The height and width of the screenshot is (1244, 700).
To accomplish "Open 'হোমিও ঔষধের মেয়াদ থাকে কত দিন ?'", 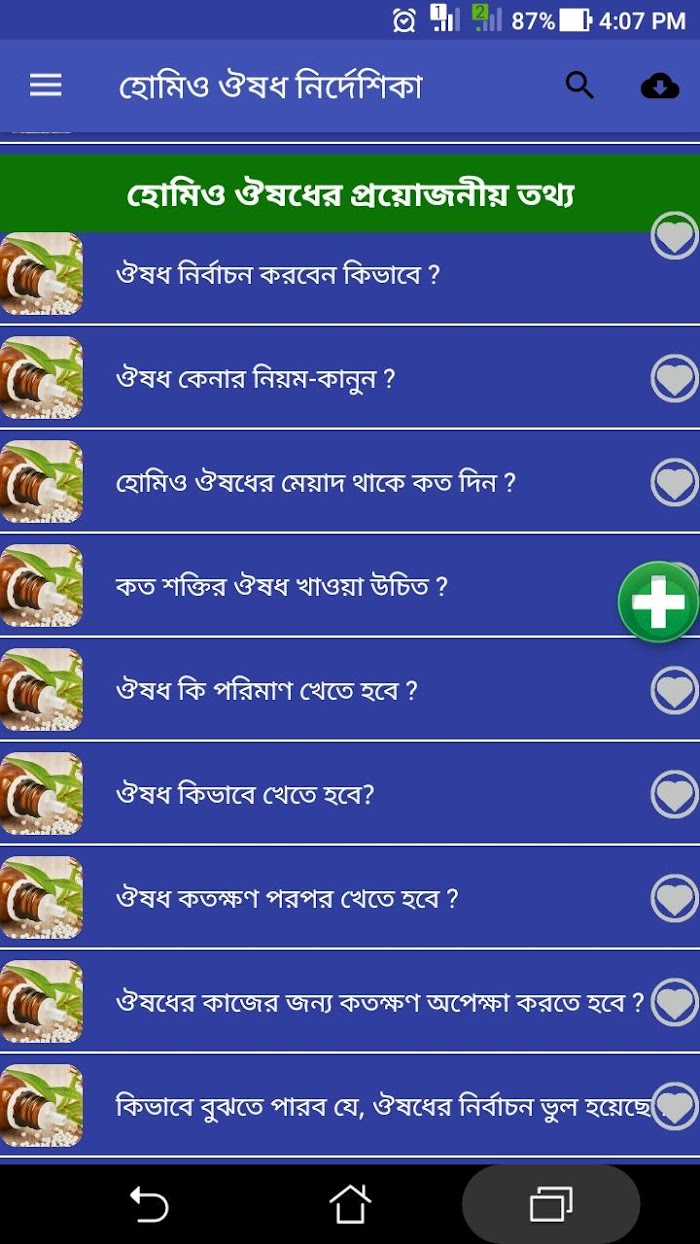I will tap(350, 483).
